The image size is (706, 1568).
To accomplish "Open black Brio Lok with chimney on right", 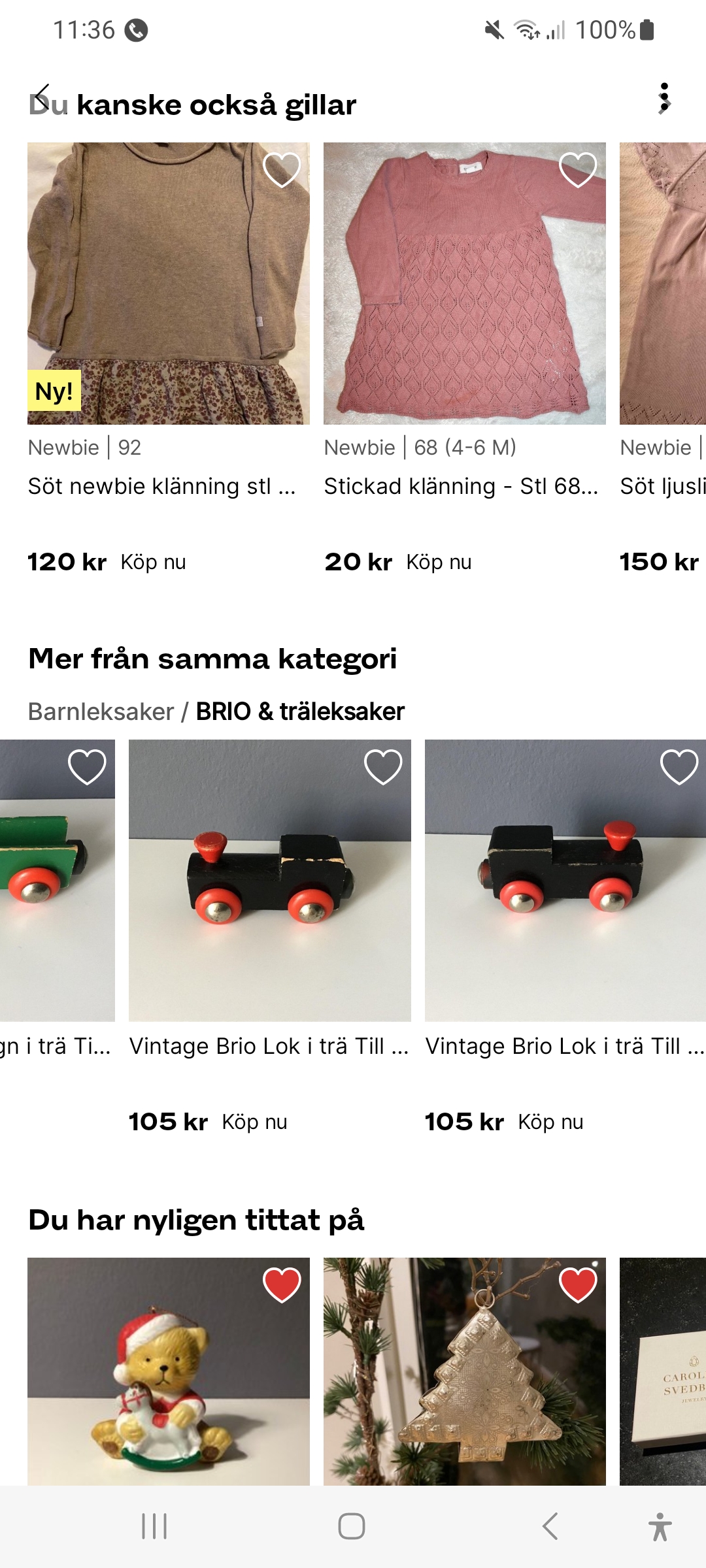I will point(565,881).
